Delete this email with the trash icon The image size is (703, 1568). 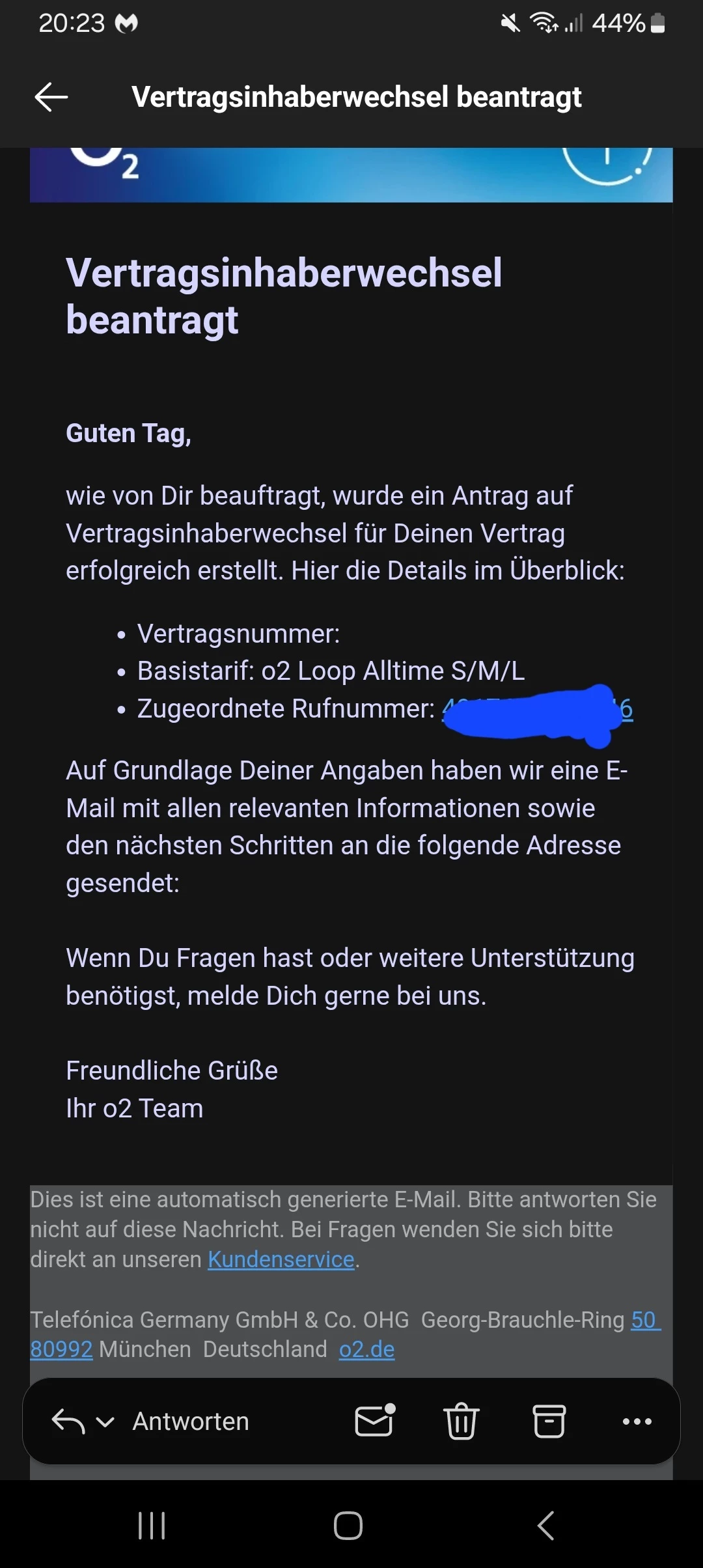(461, 1421)
